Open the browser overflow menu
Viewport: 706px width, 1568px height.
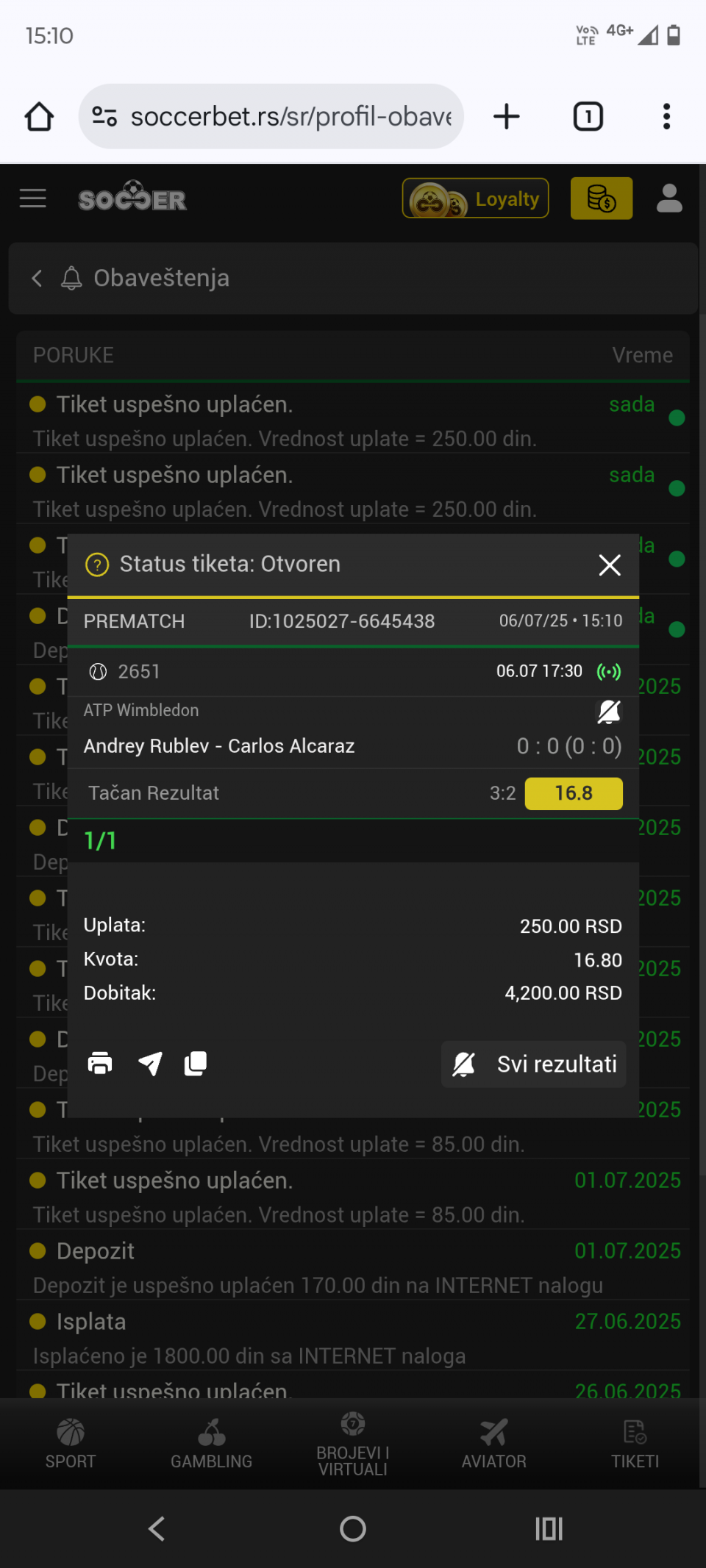(x=666, y=116)
